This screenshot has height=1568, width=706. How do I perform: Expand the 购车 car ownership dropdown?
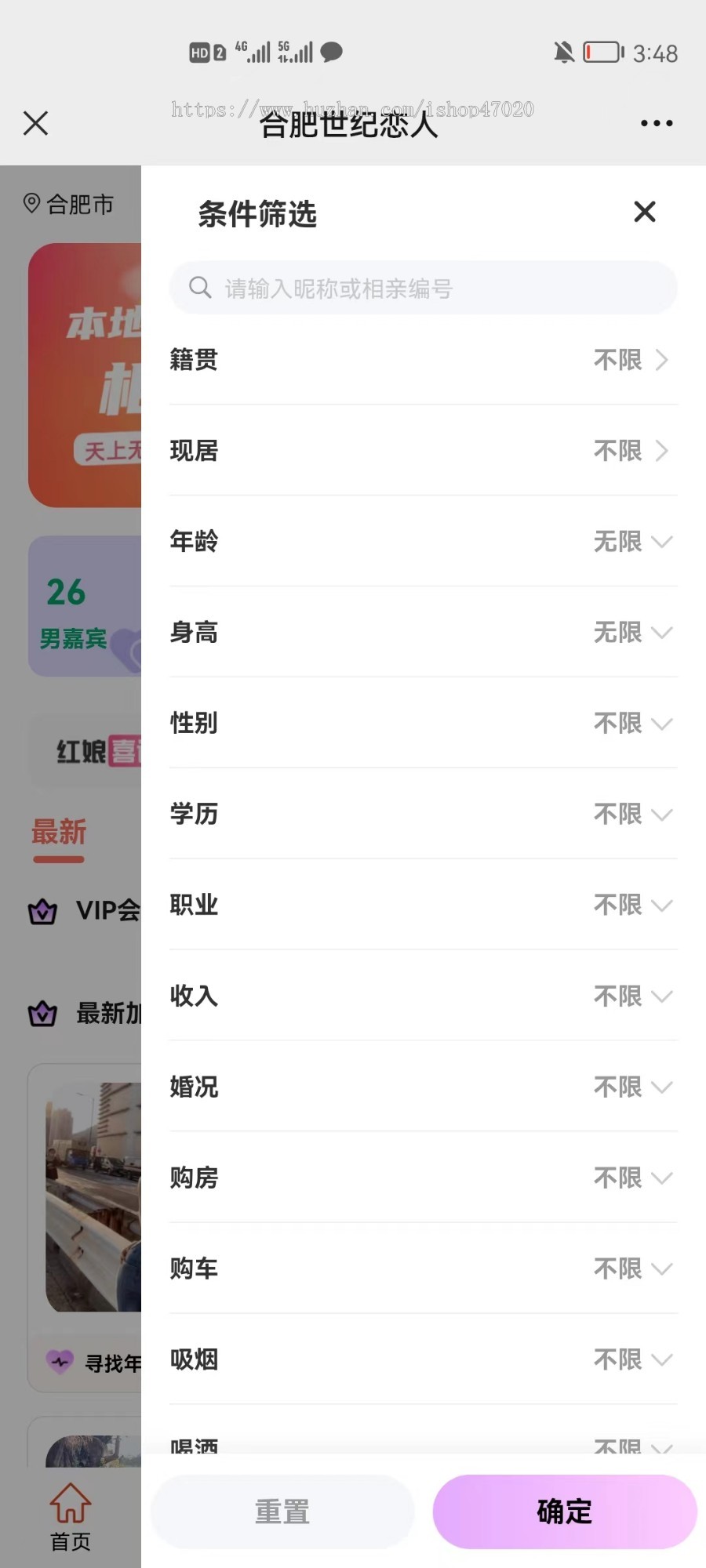tap(633, 1269)
